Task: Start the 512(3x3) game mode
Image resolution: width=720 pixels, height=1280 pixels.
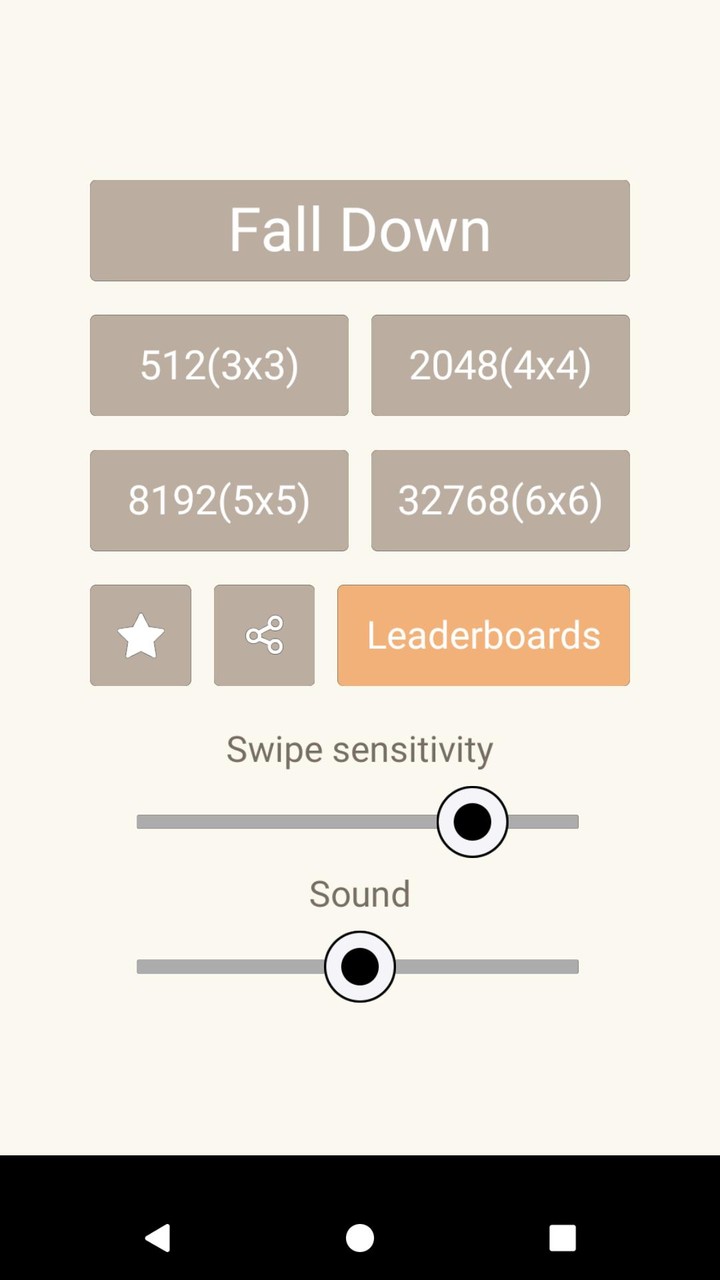Action: pyautogui.click(x=219, y=365)
